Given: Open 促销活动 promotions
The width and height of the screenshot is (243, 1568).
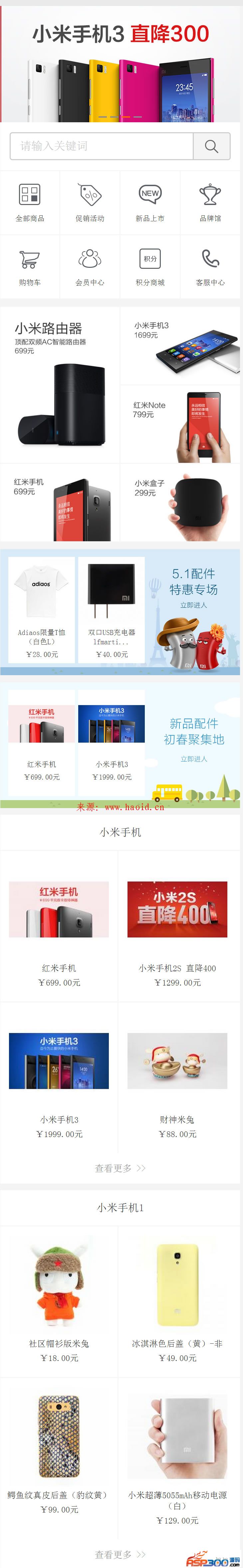Looking at the screenshot, I should (x=90, y=203).
